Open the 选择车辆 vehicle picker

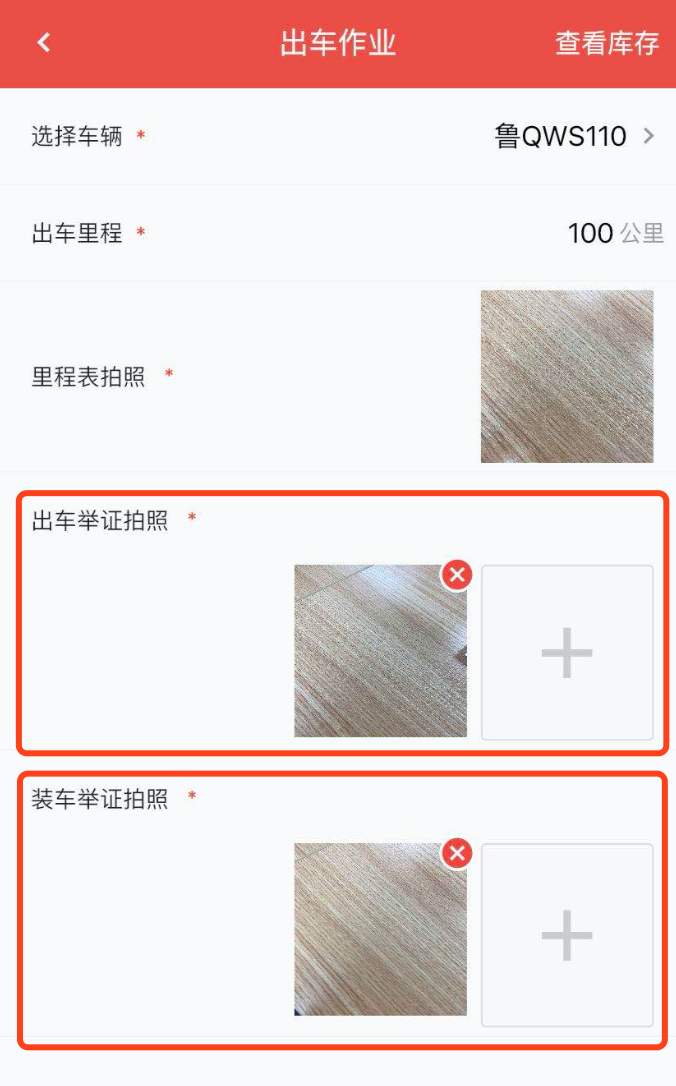tap(574, 136)
